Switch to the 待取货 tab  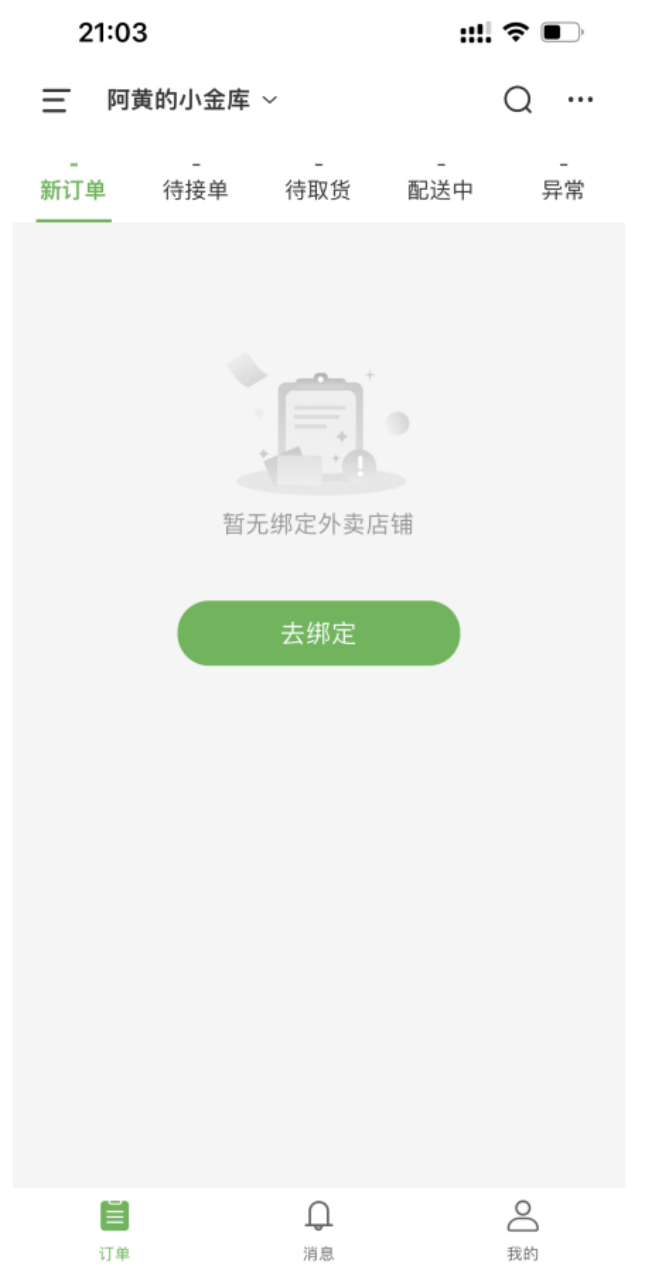(x=318, y=190)
